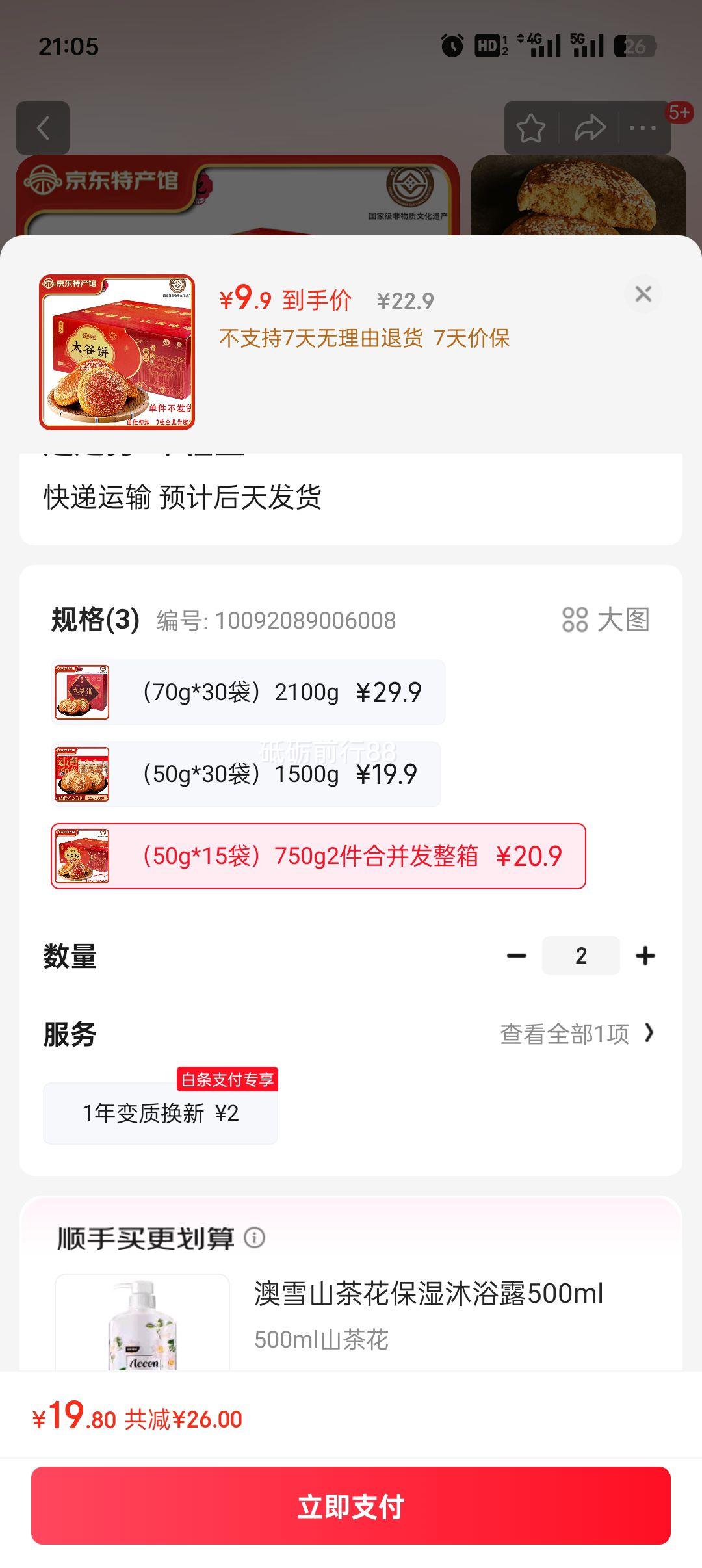Click the quantity field showing 2
The image size is (702, 1568).
click(580, 954)
